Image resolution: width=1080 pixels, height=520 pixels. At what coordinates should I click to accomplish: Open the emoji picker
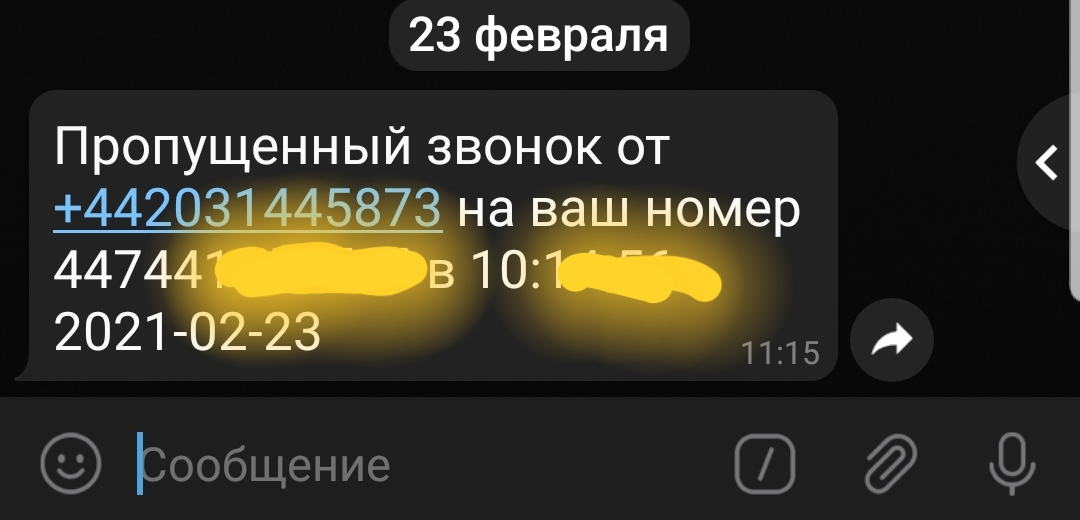pyautogui.click(x=71, y=463)
